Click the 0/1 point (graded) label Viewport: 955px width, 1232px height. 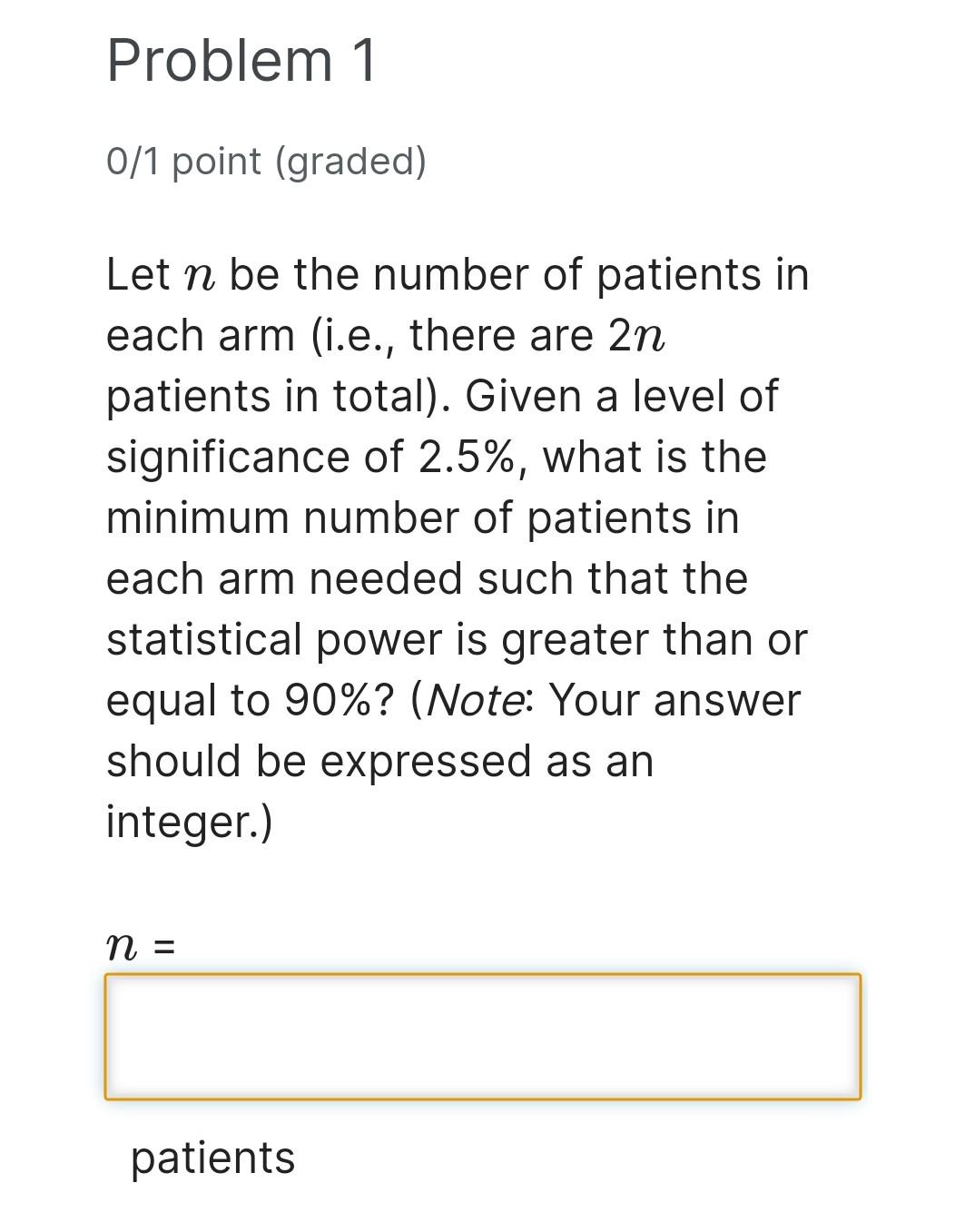click(x=268, y=161)
